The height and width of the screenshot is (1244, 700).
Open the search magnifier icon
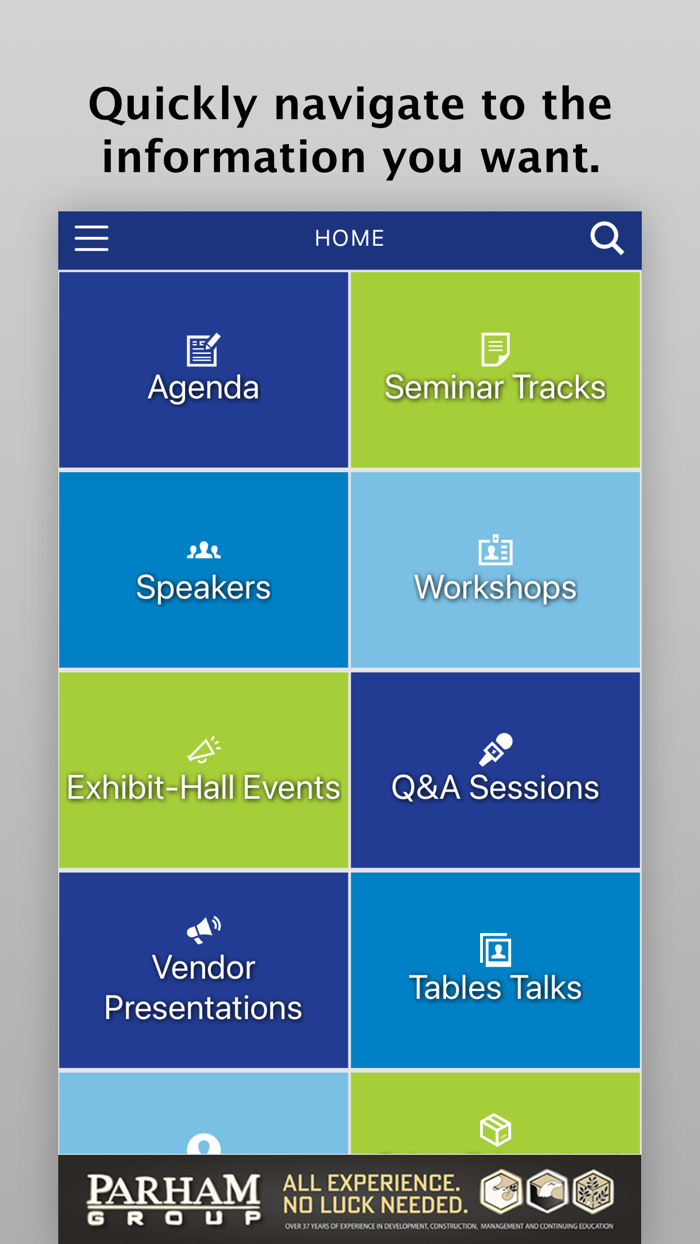click(x=606, y=238)
